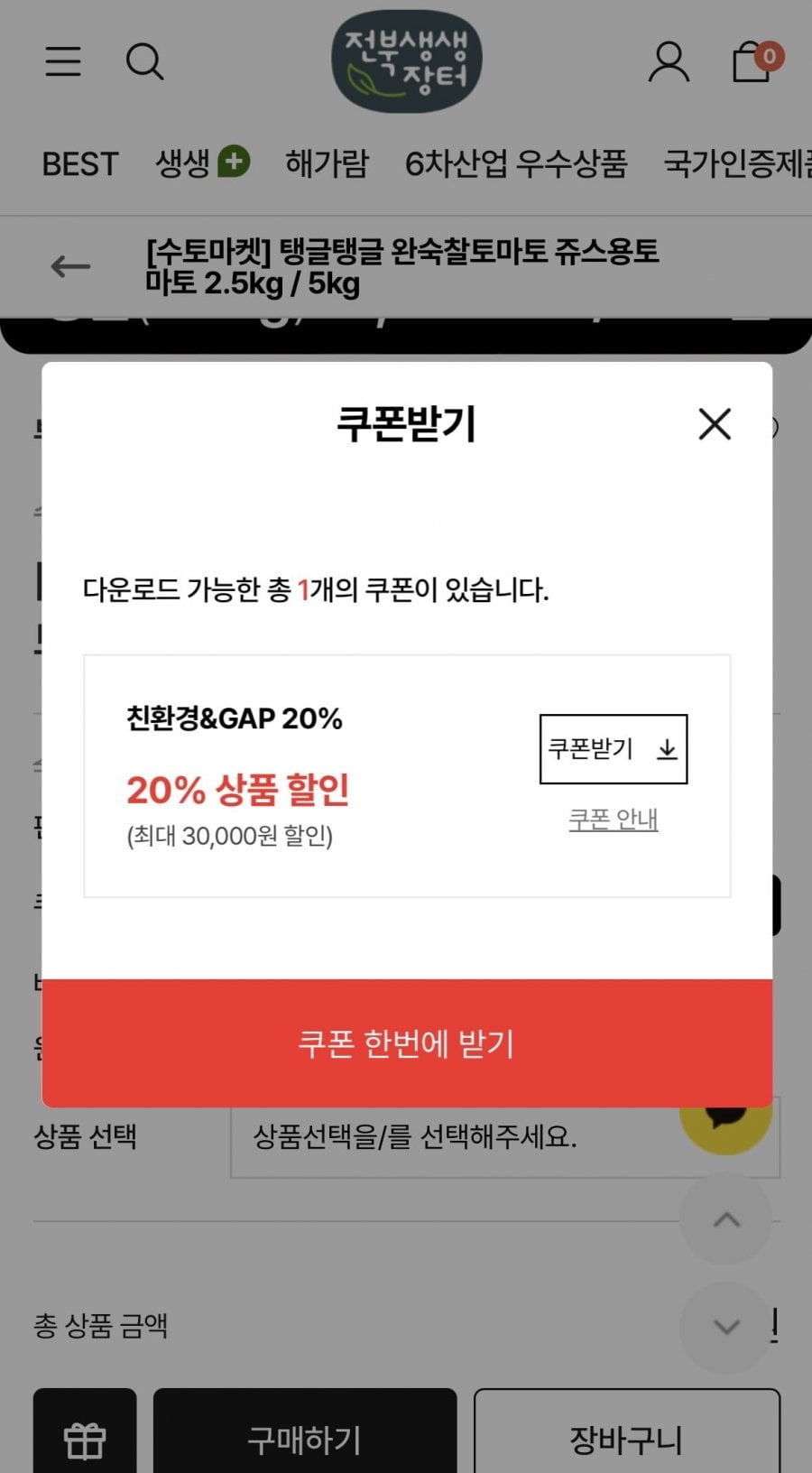This screenshot has height=1473, width=812.
Task: Open the 쿠폰 안내 link
Action: (614, 820)
